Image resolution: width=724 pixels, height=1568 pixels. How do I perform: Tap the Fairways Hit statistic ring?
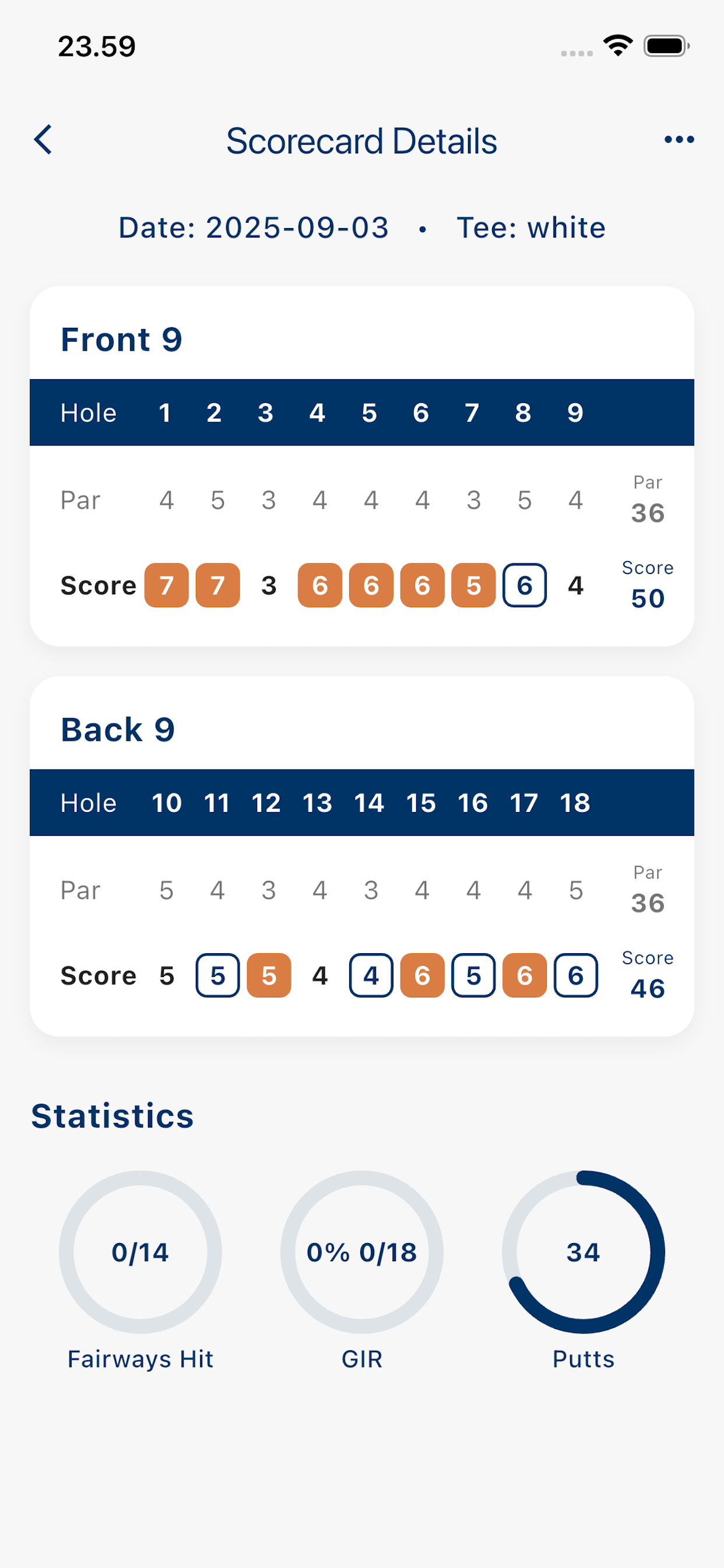tap(141, 1252)
